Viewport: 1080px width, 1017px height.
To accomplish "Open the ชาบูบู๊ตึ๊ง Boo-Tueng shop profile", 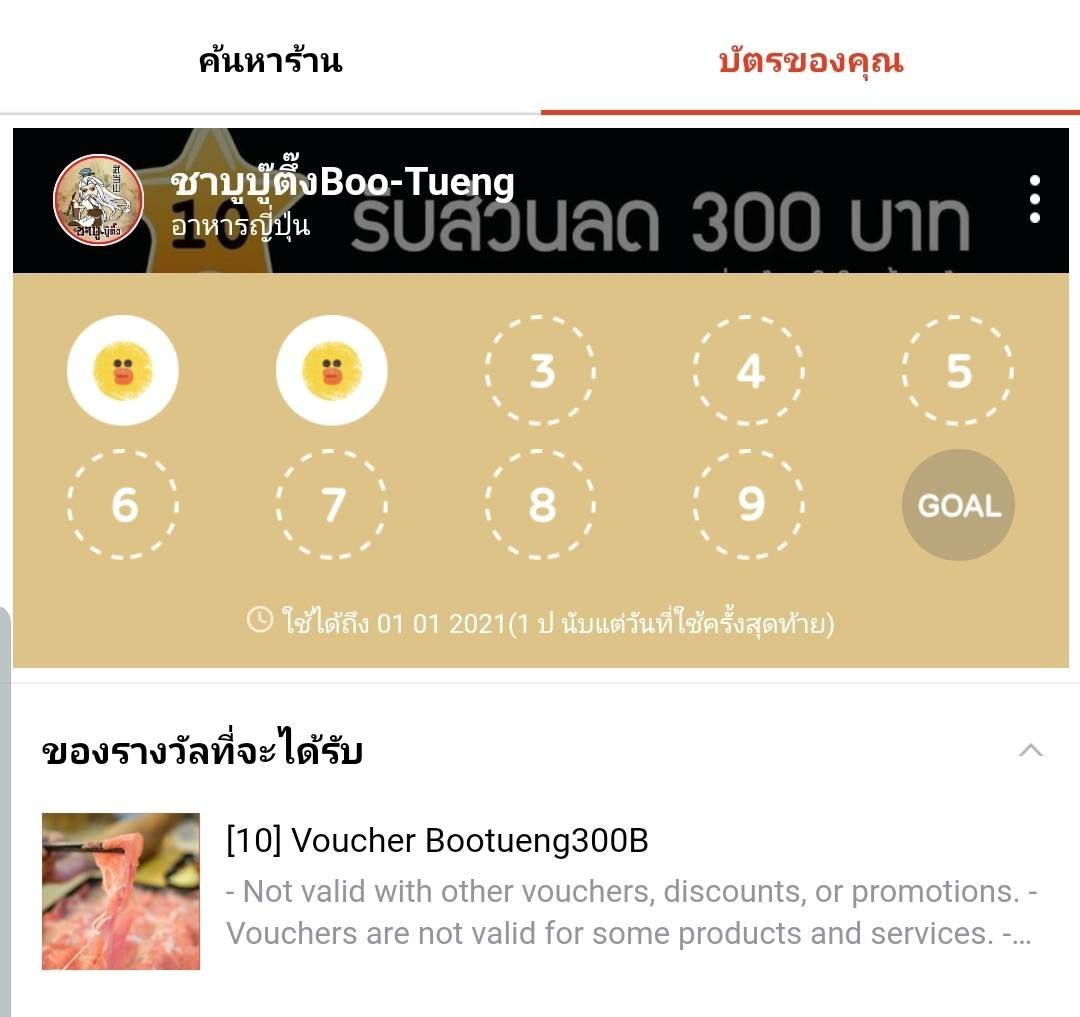I will coord(98,199).
